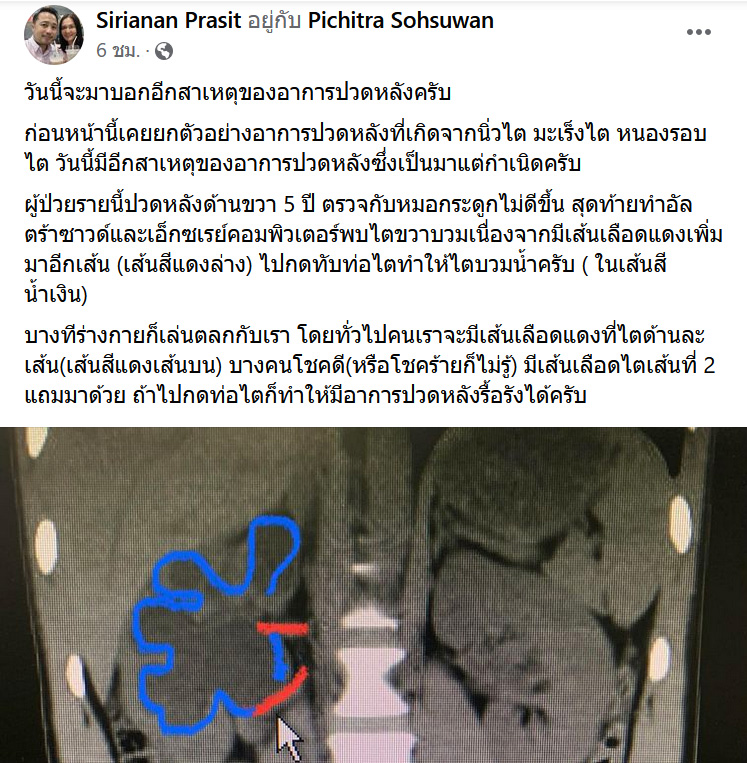Open the post timestamp 6 ชม.
The width and height of the screenshot is (747, 763).
118,49
